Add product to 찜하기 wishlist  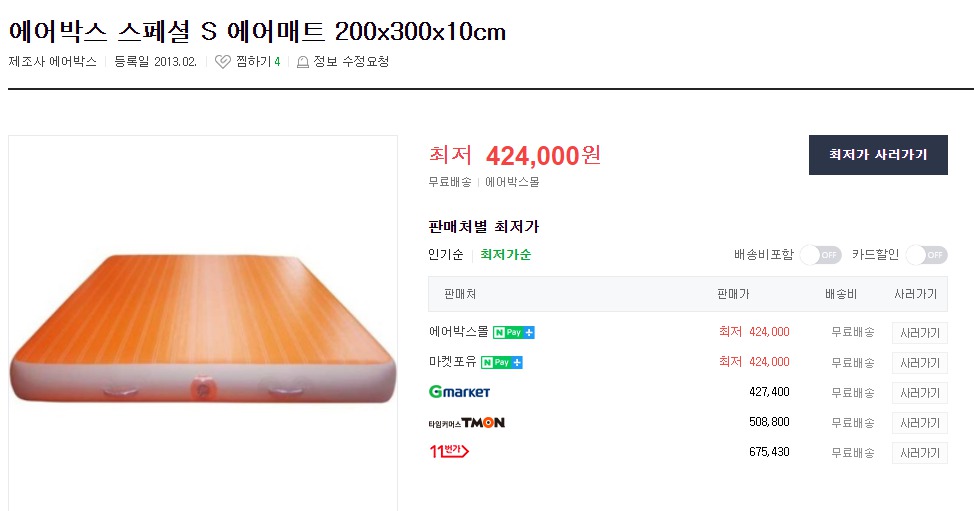[x=246, y=62]
